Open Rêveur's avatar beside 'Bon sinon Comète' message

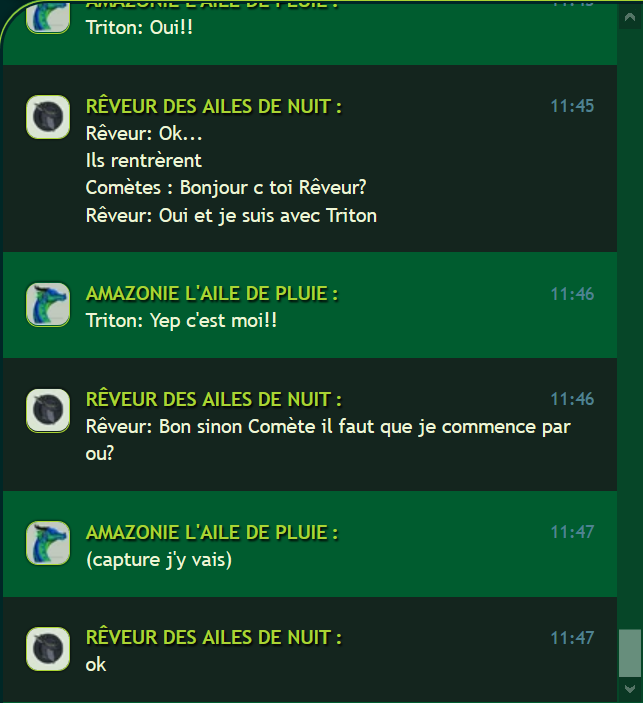coord(47,411)
